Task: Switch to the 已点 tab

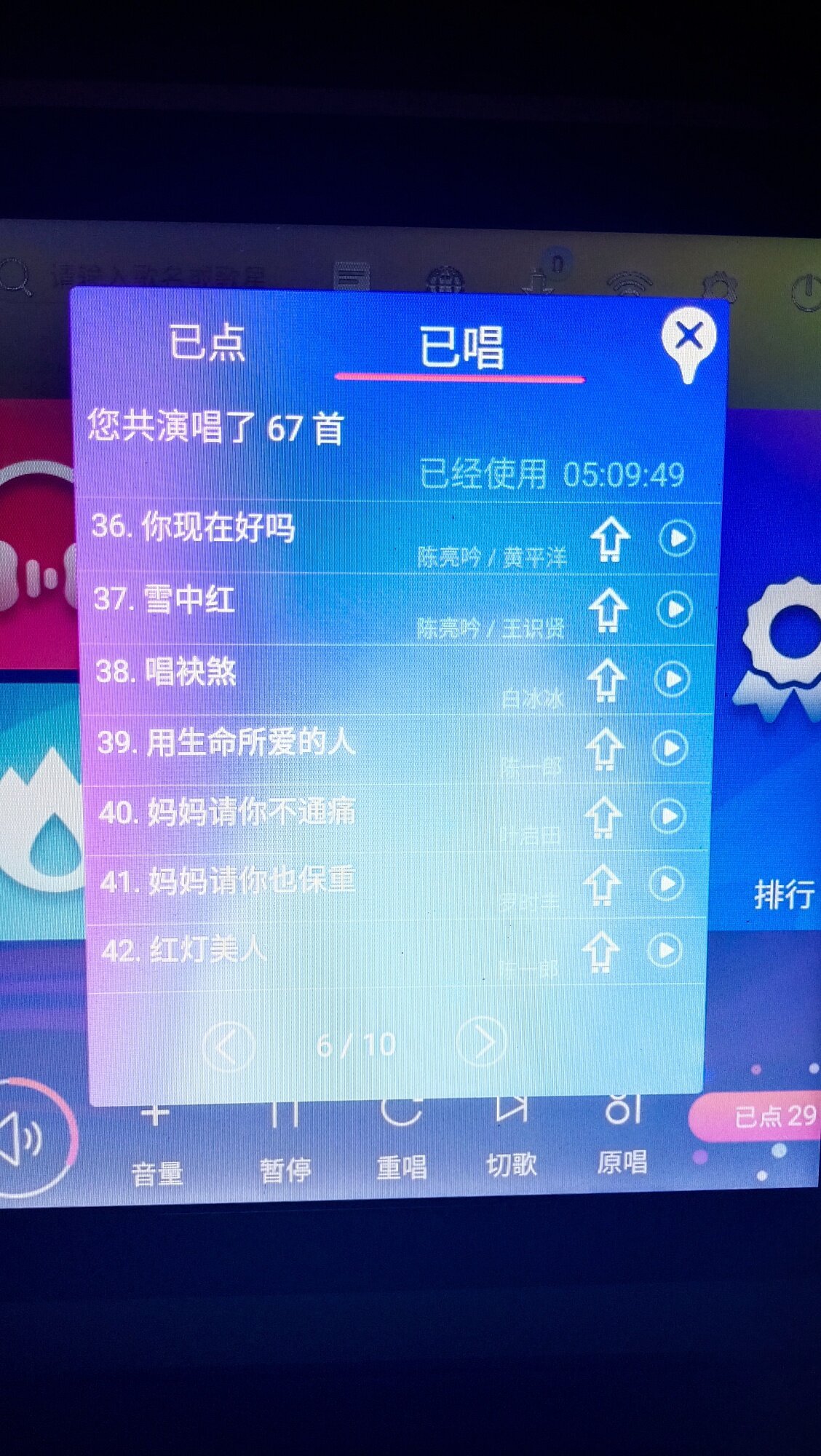Action: [x=207, y=342]
